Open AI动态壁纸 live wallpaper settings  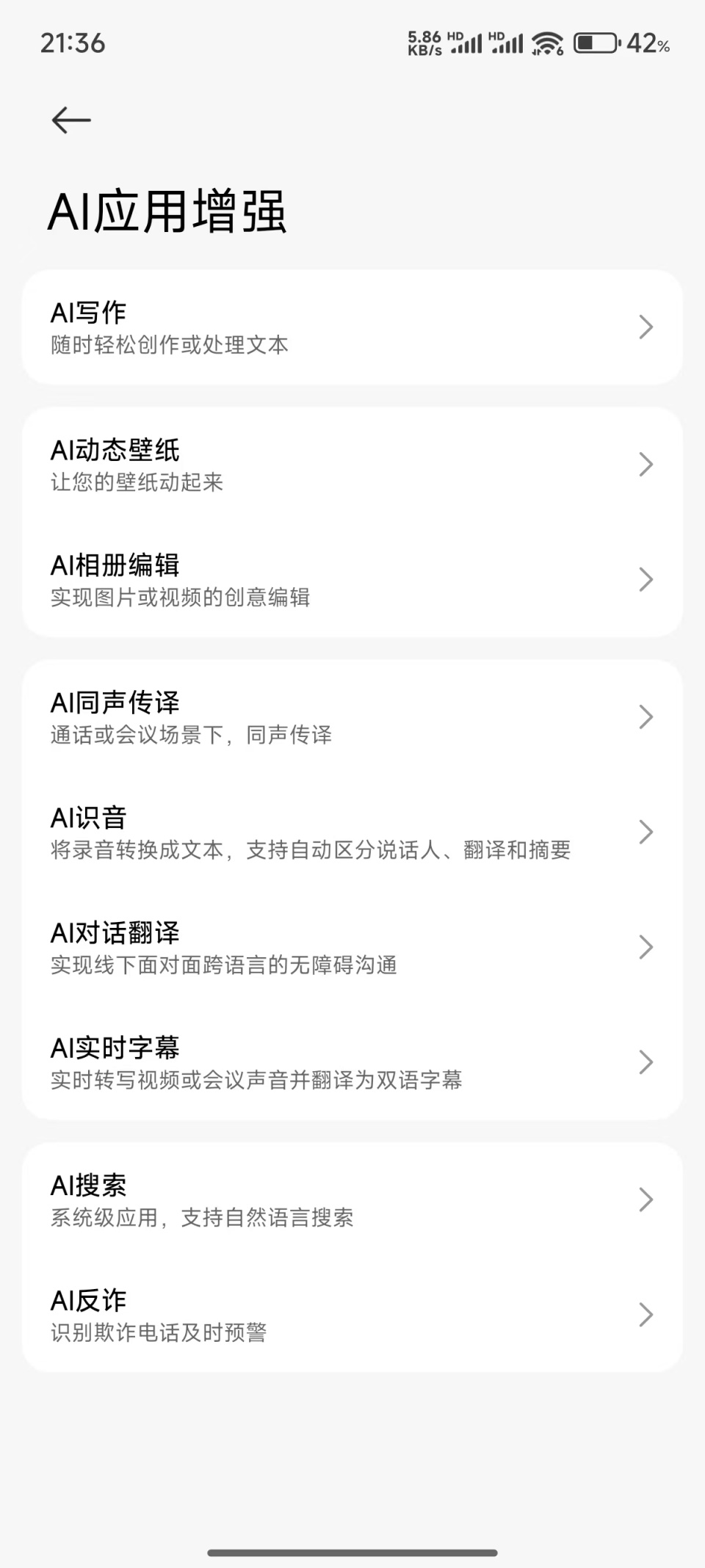coord(352,464)
